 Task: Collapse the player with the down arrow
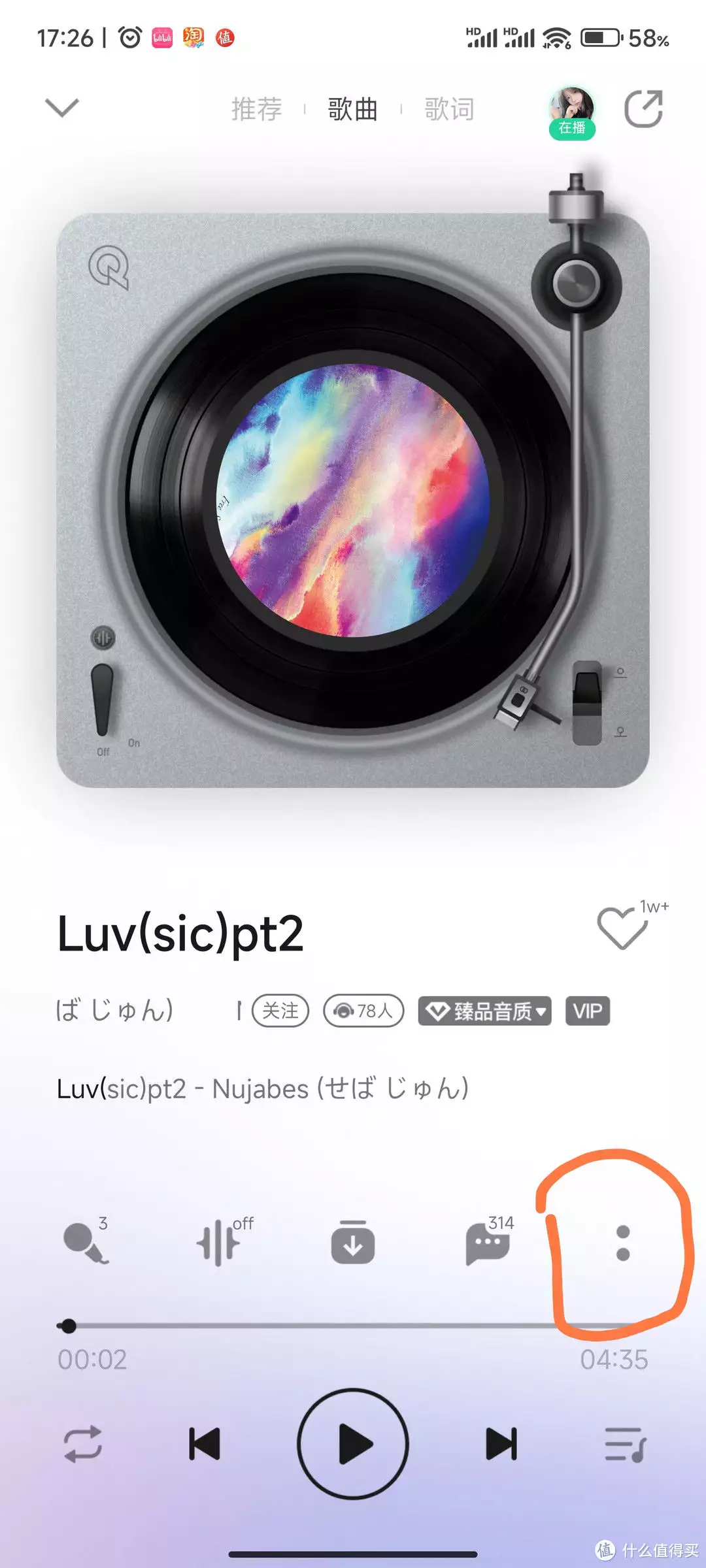coord(62,108)
